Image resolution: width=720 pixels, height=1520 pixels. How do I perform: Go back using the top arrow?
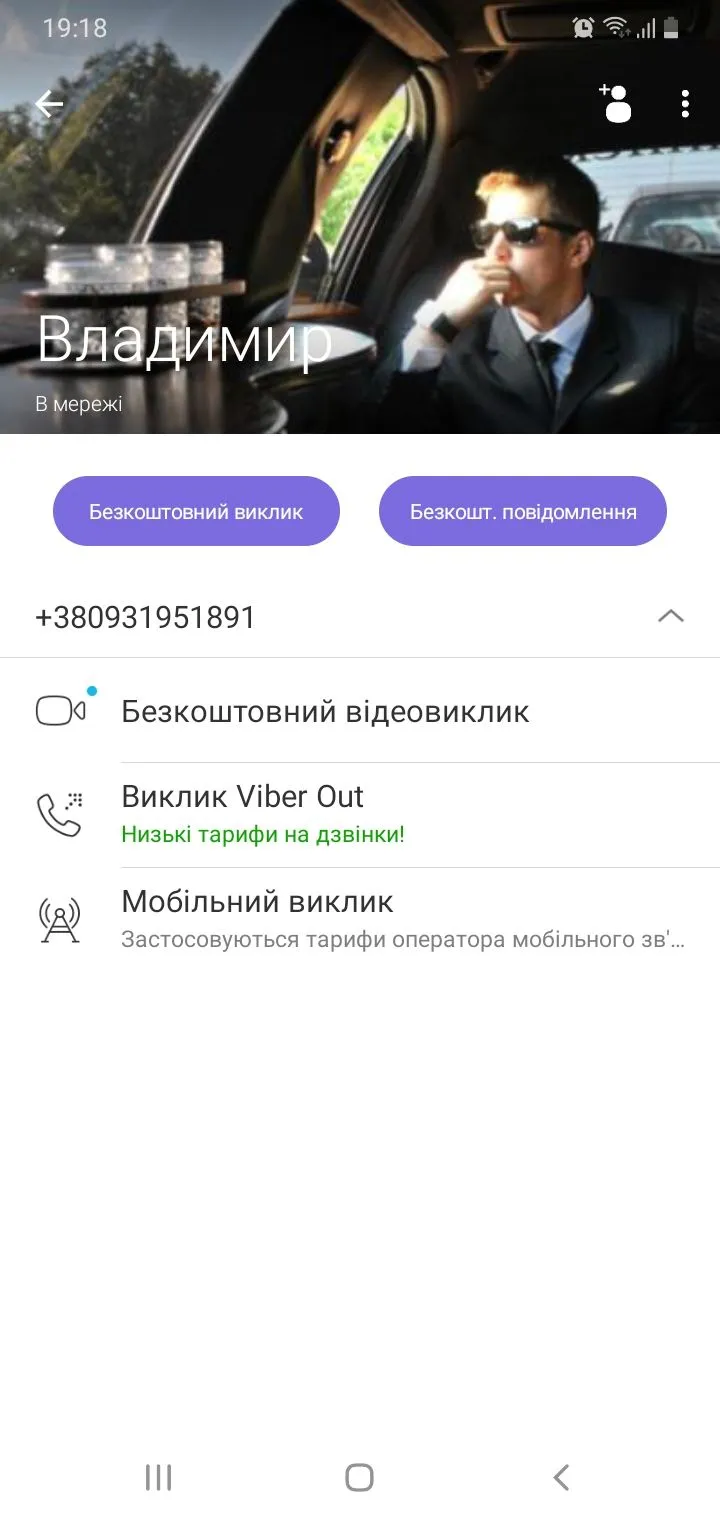click(48, 104)
